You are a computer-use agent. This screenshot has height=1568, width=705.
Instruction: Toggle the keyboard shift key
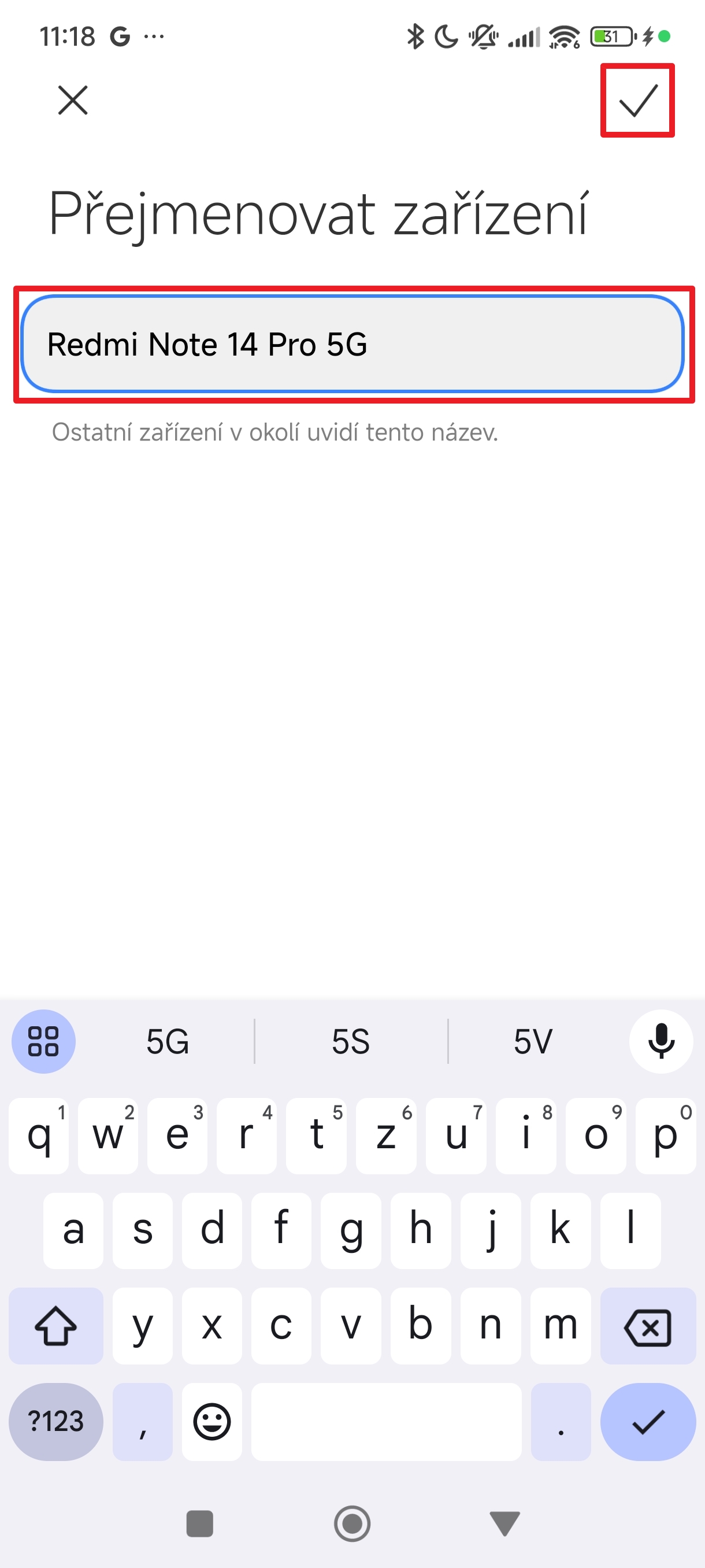click(x=56, y=1326)
